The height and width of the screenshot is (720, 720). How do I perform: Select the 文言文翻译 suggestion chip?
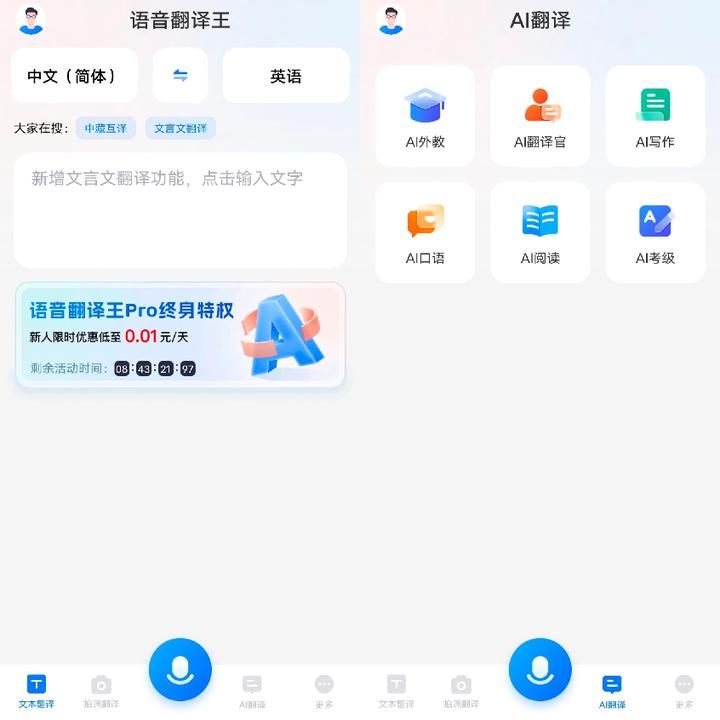tap(180, 128)
